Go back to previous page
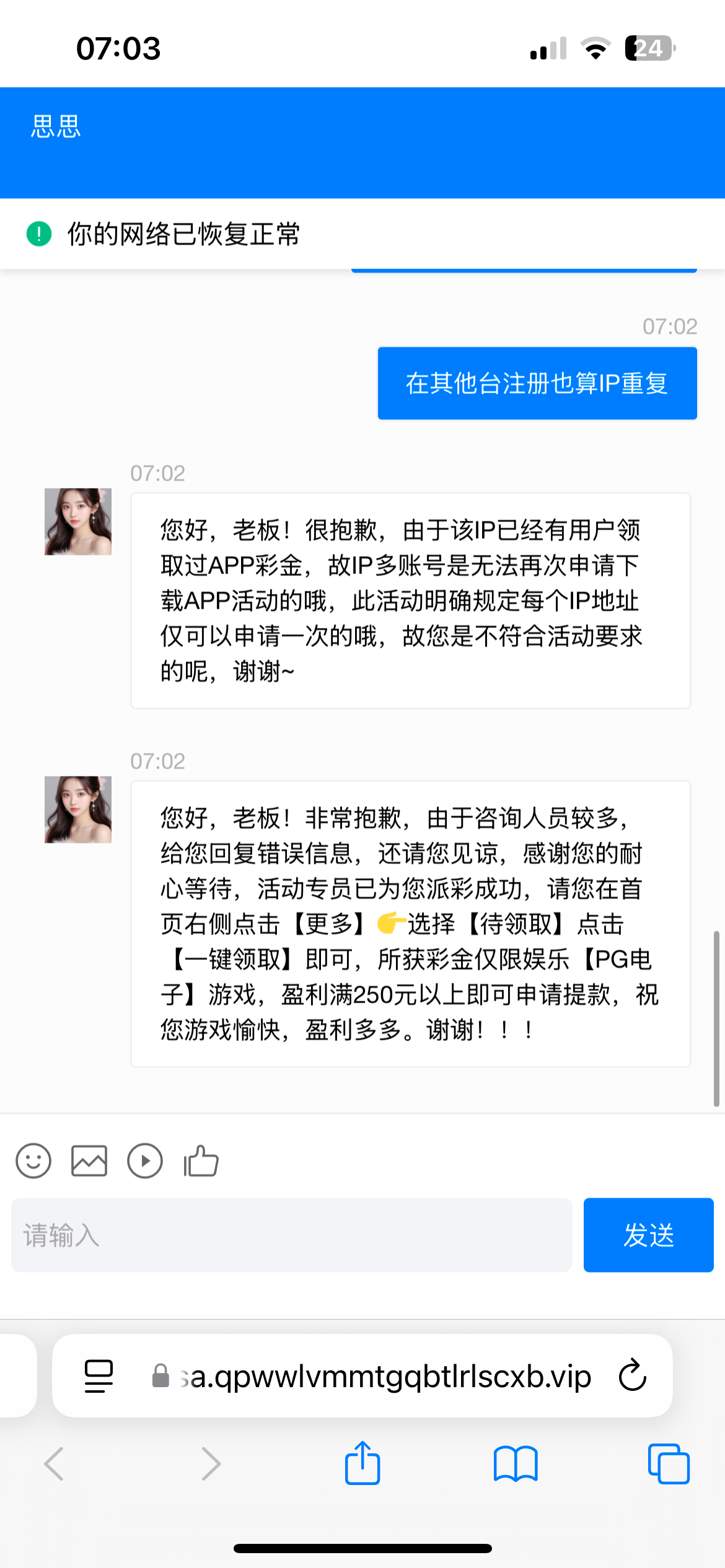The height and width of the screenshot is (1568, 725). 55,1464
